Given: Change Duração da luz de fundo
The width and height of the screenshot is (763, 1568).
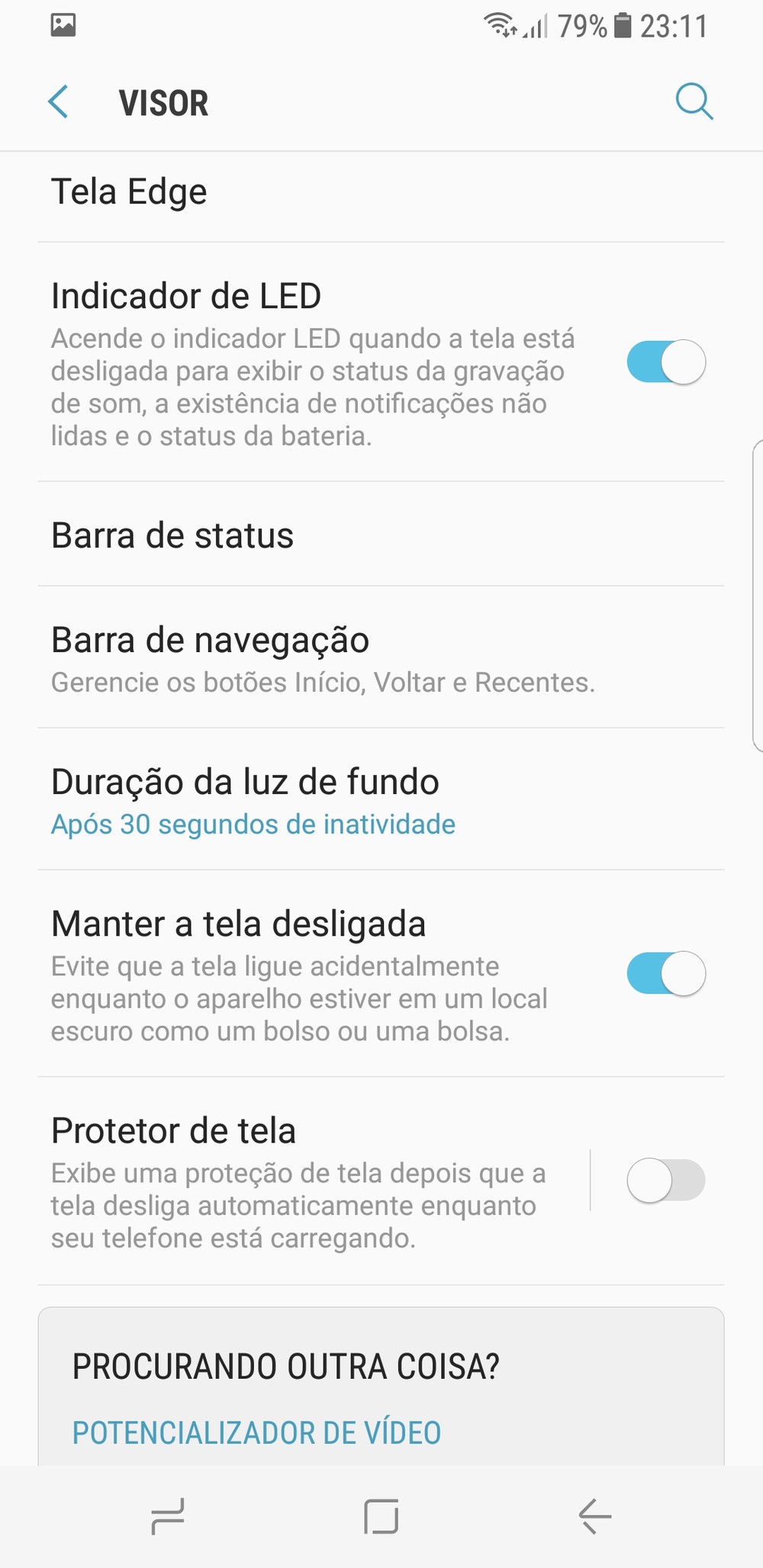Looking at the screenshot, I should pyautogui.click(x=245, y=800).
